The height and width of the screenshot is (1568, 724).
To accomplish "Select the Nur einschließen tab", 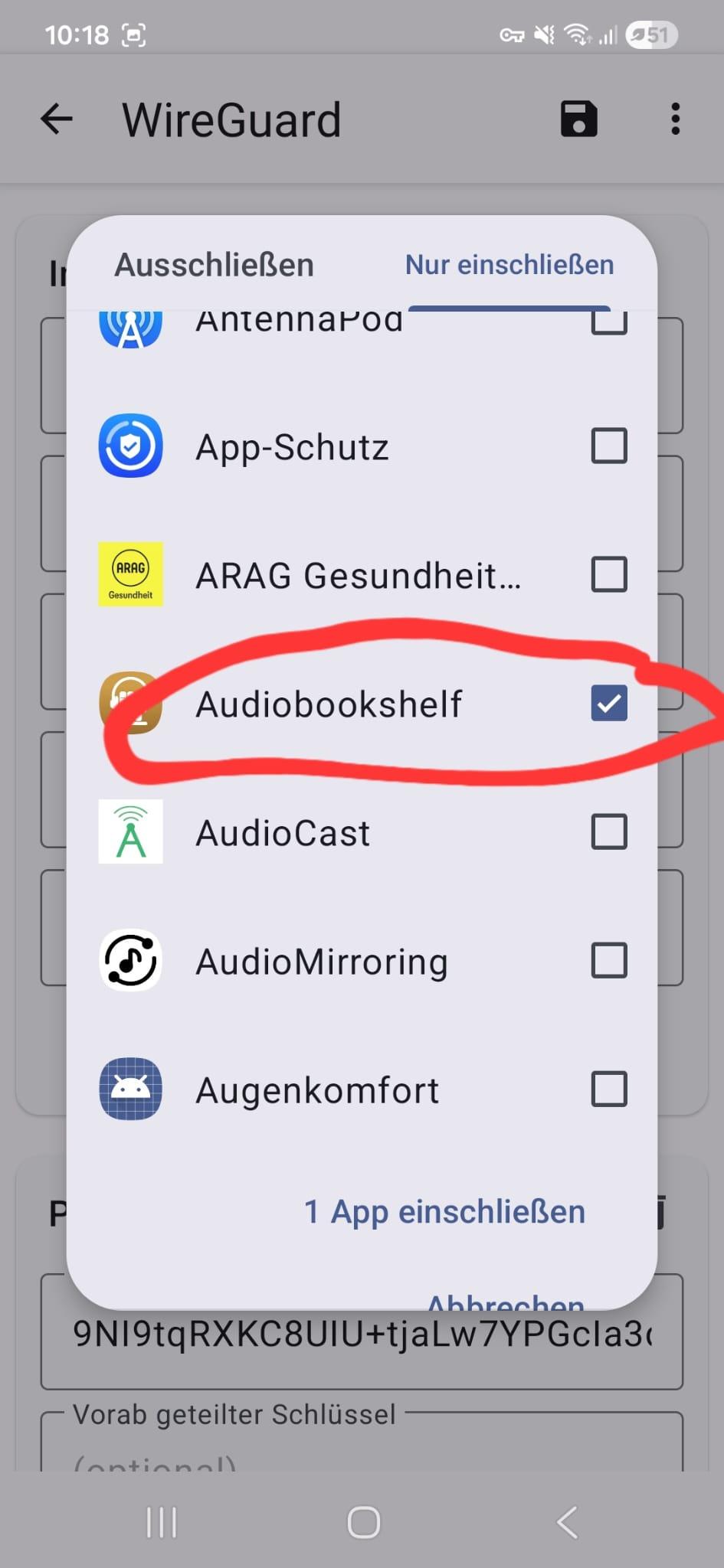I will 509,266.
